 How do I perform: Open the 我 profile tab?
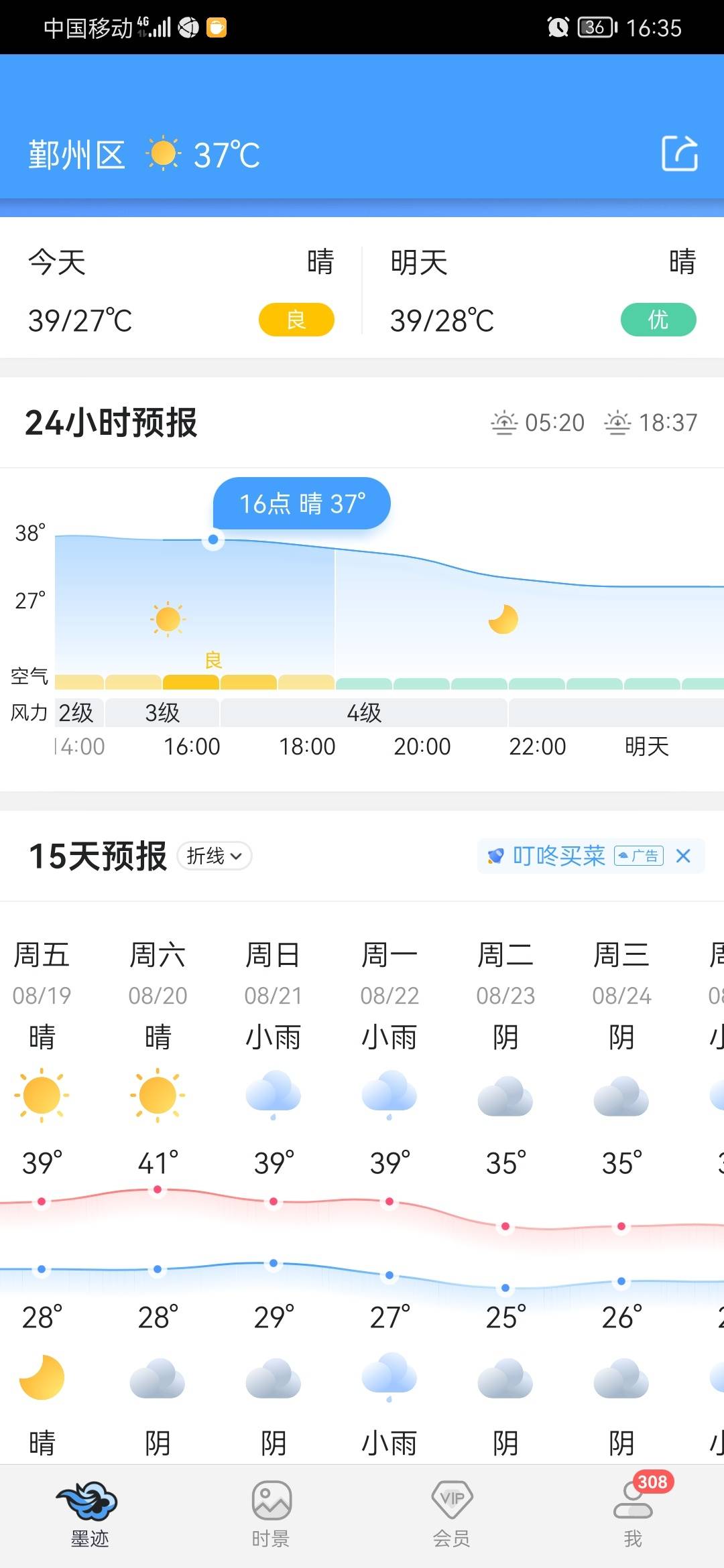point(633,1514)
